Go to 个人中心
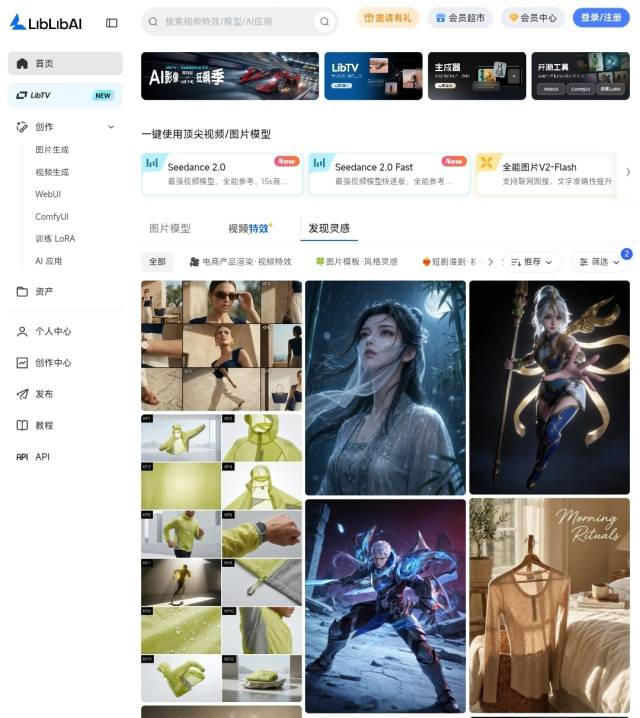The width and height of the screenshot is (640, 718). [x=53, y=331]
